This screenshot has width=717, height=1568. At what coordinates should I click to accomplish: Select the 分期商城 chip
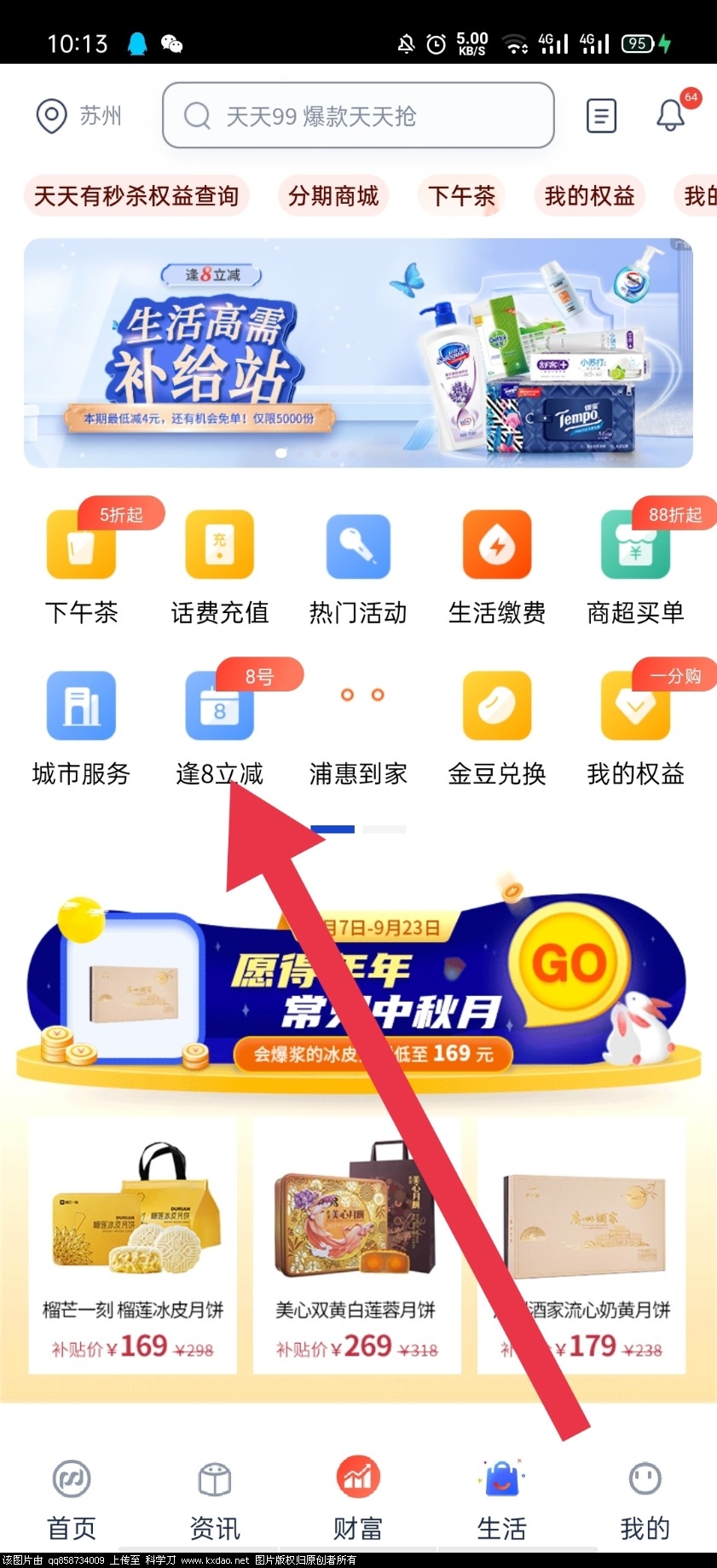pyautogui.click(x=333, y=196)
